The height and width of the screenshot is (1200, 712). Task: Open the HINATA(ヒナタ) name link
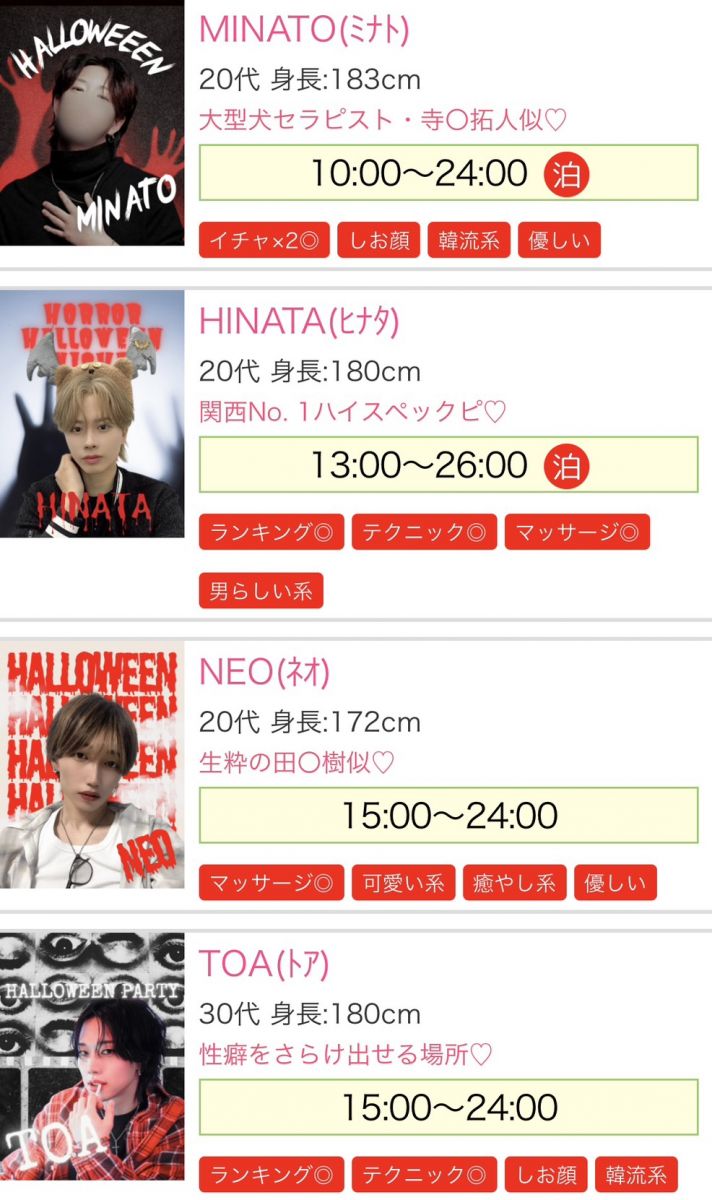299,321
